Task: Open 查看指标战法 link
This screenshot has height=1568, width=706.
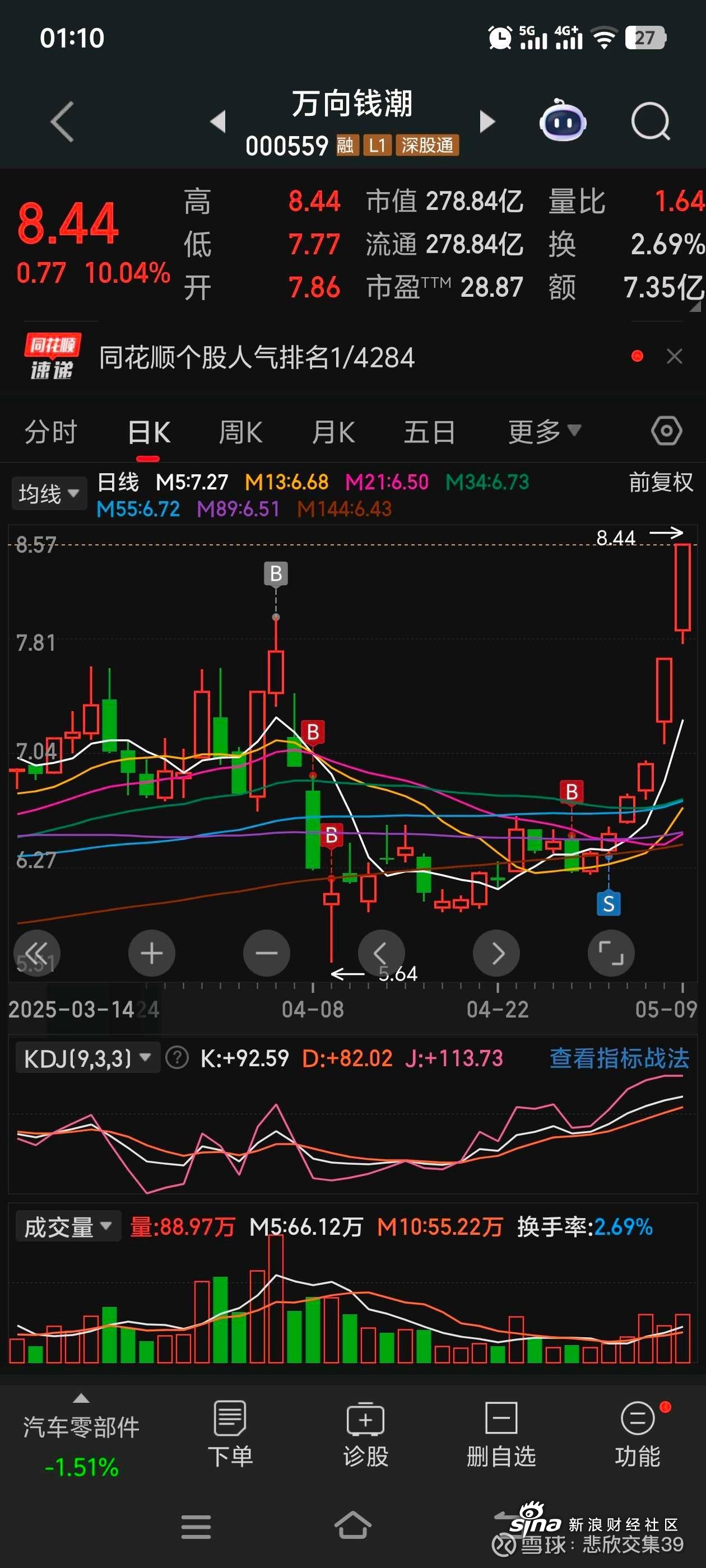Action: click(619, 1058)
